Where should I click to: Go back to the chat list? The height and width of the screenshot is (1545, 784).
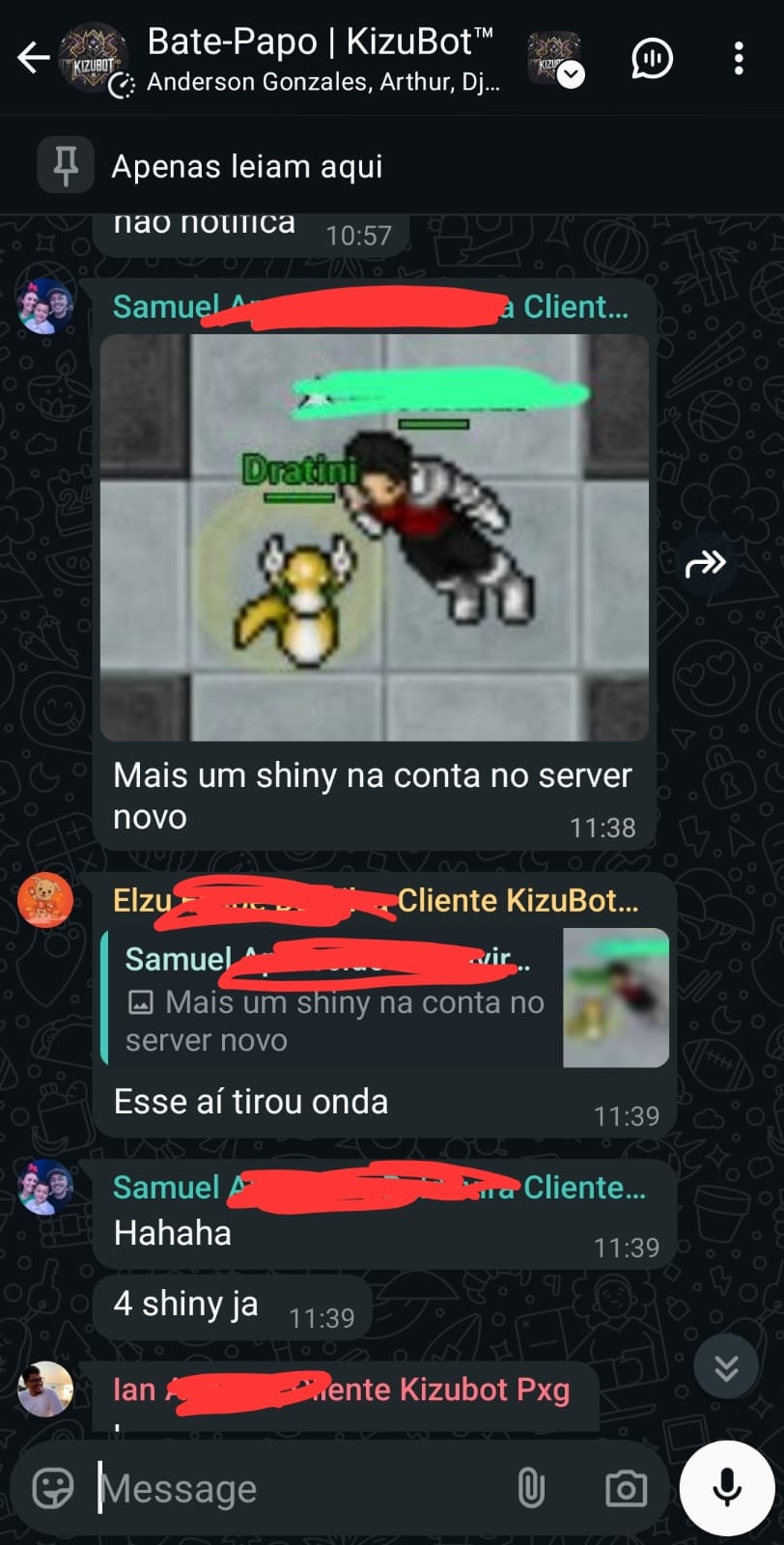tap(33, 58)
